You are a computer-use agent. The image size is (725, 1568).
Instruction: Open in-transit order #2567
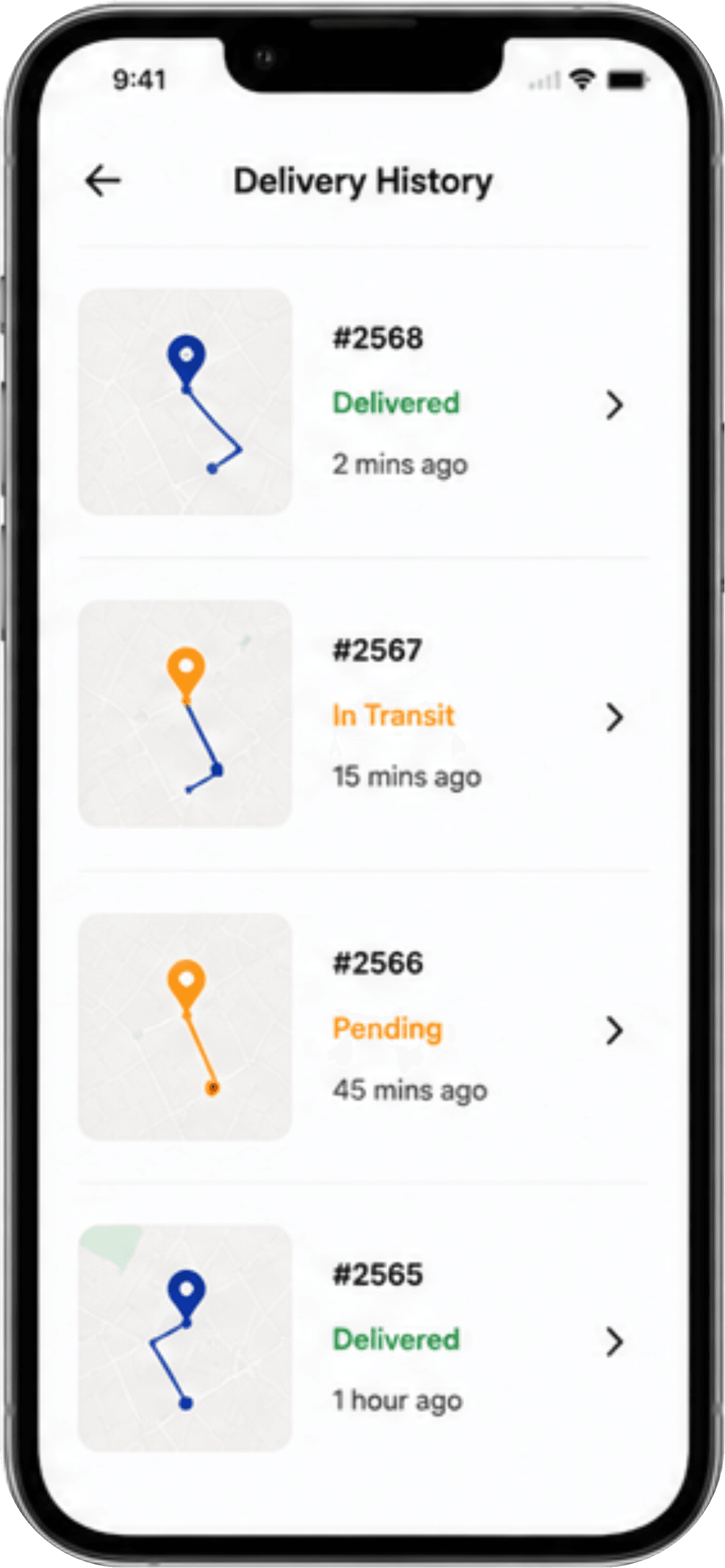coord(363,714)
